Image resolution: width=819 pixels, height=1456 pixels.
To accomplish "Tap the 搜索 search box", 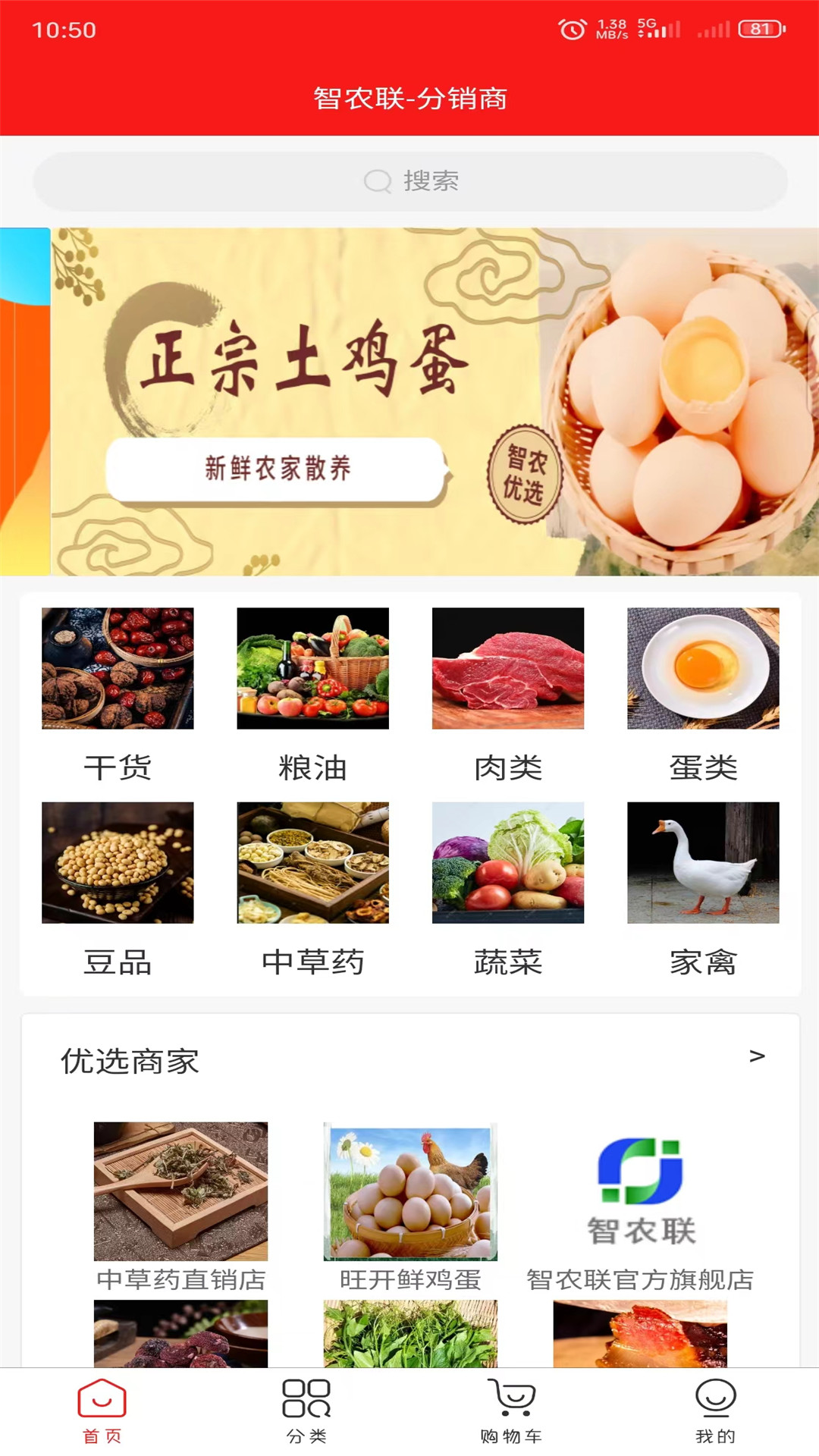I will (x=409, y=181).
